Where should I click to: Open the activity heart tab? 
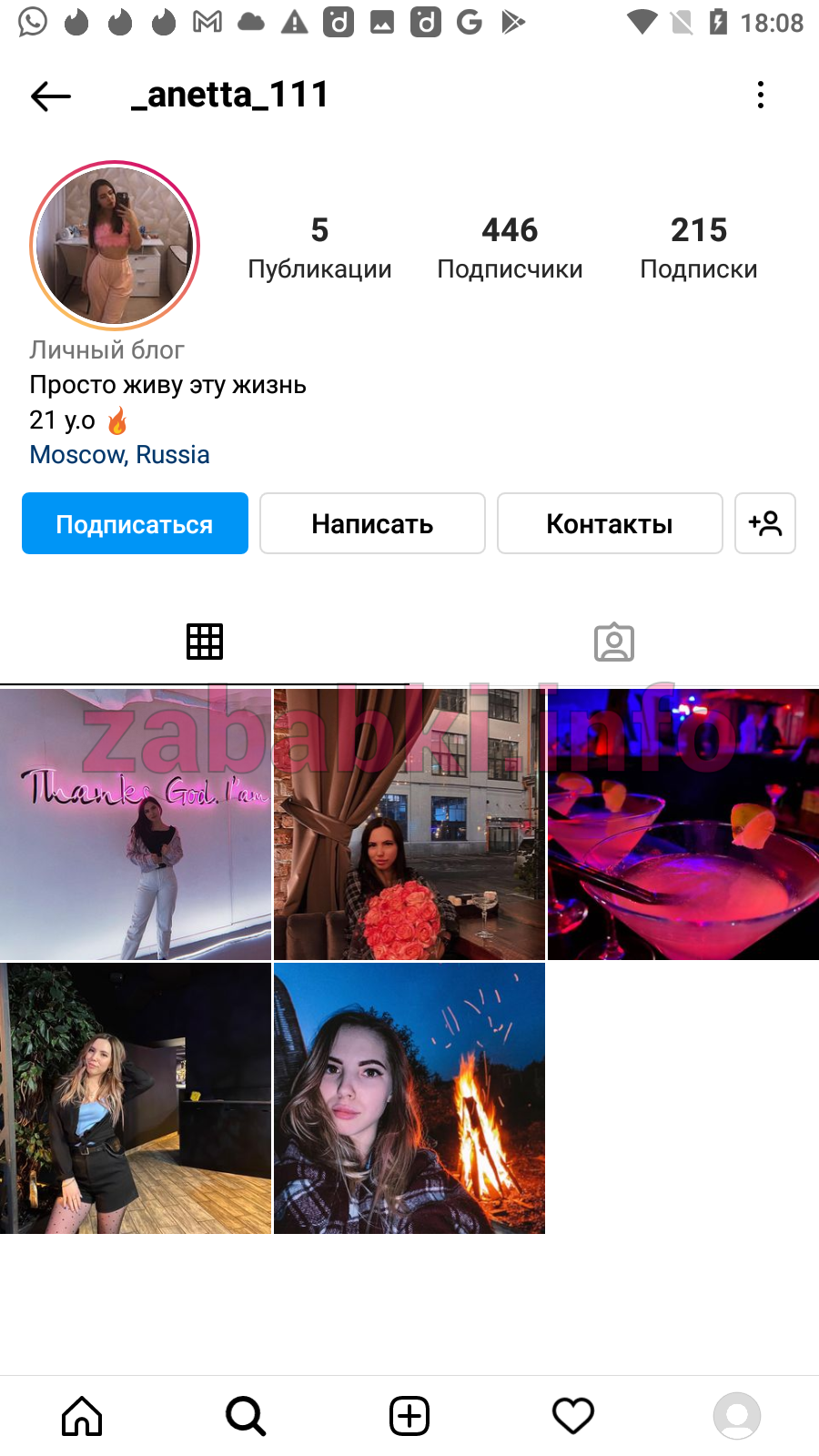(x=573, y=1416)
